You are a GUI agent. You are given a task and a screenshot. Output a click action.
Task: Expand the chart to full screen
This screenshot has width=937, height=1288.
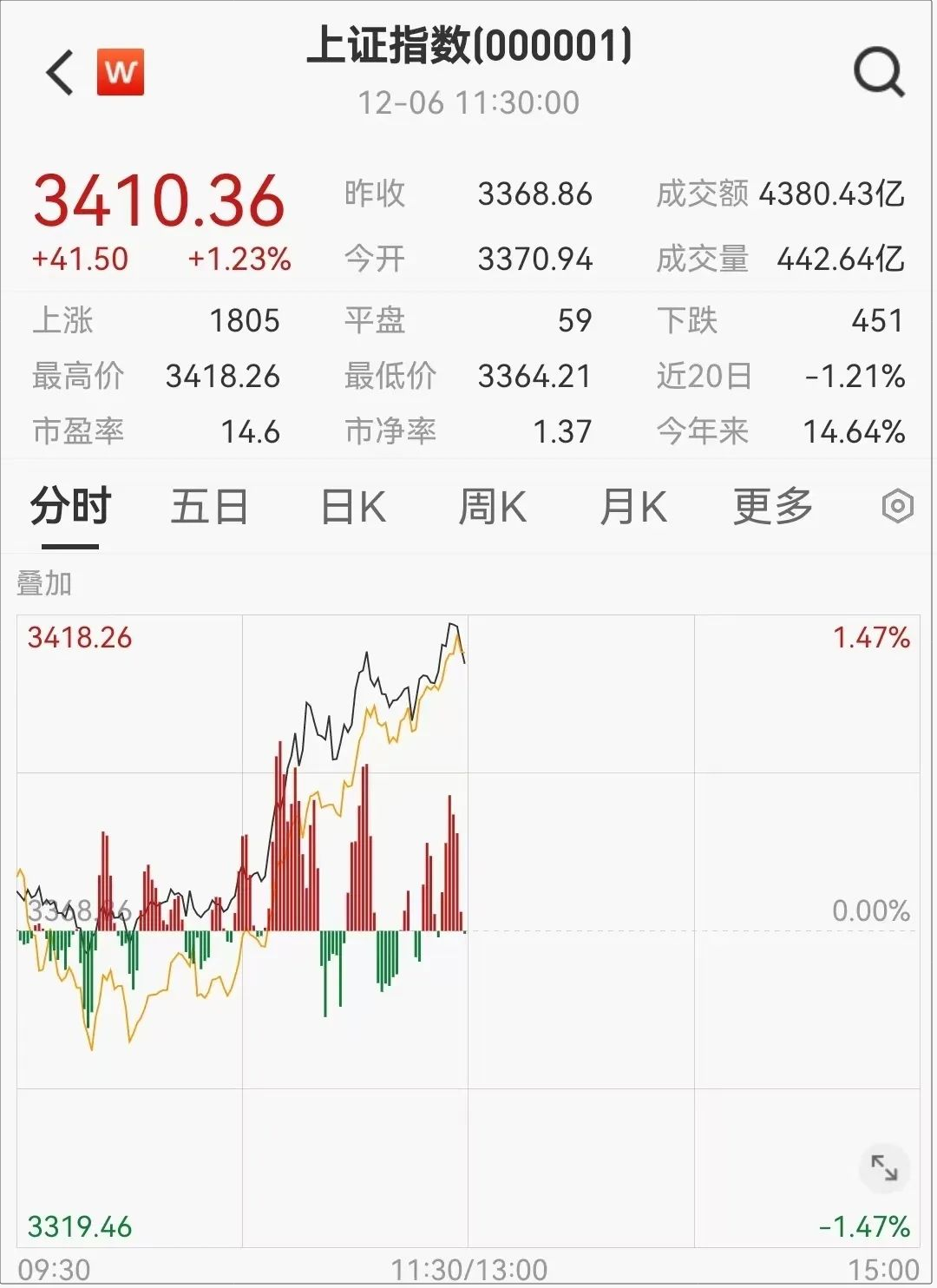(x=883, y=1167)
